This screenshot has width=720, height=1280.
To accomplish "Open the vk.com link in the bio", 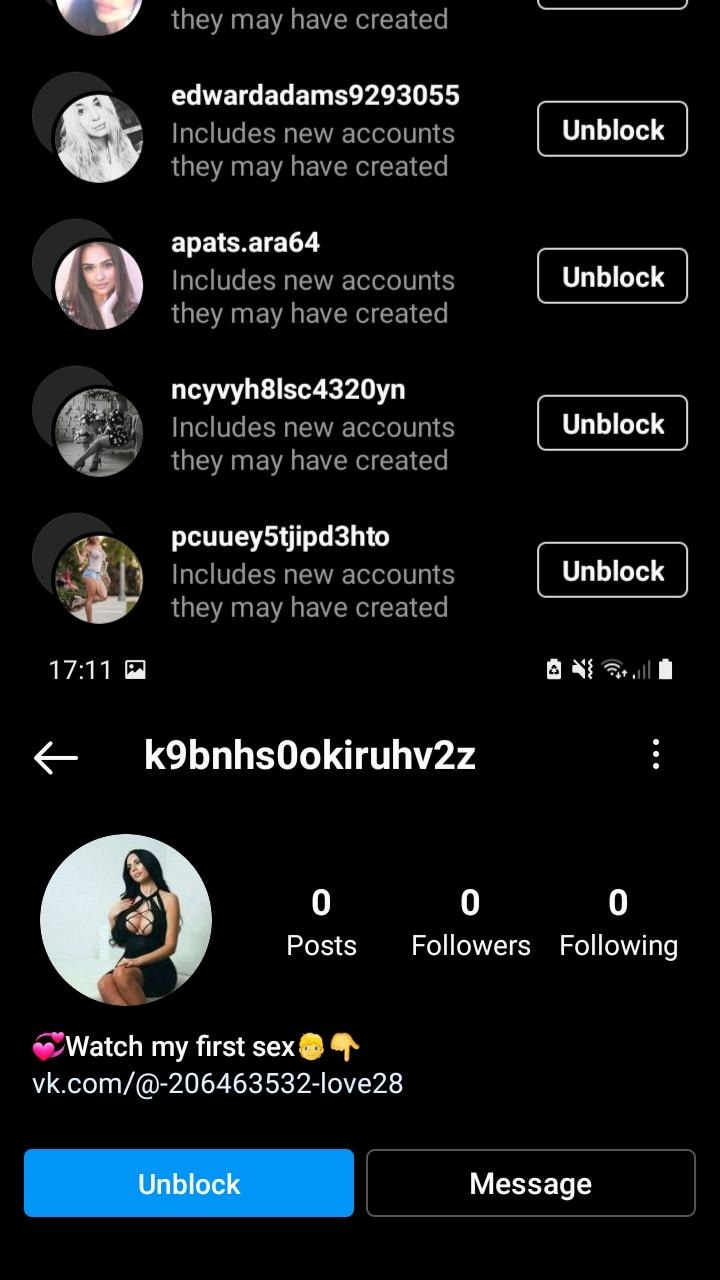I will click(x=216, y=1083).
